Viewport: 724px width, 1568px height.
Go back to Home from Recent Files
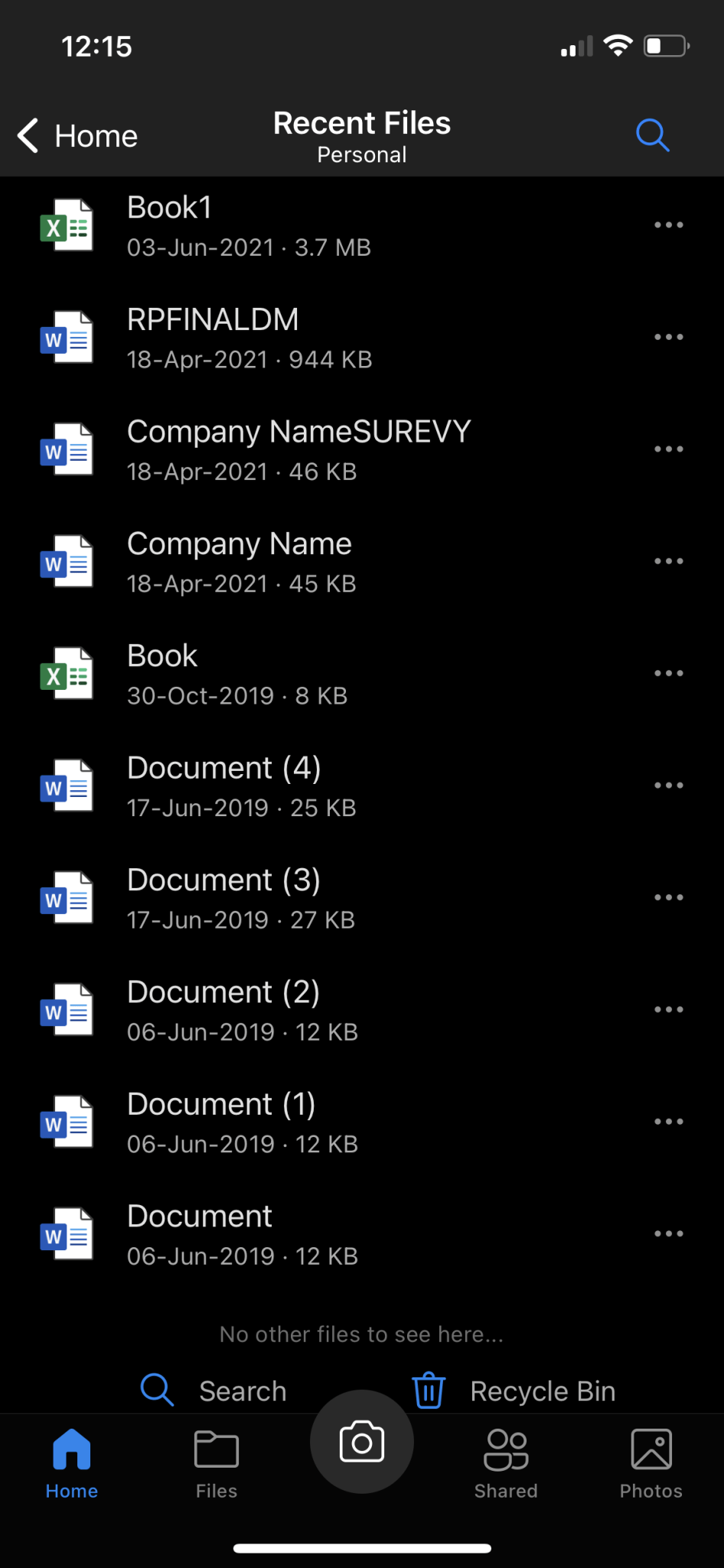click(75, 135)
